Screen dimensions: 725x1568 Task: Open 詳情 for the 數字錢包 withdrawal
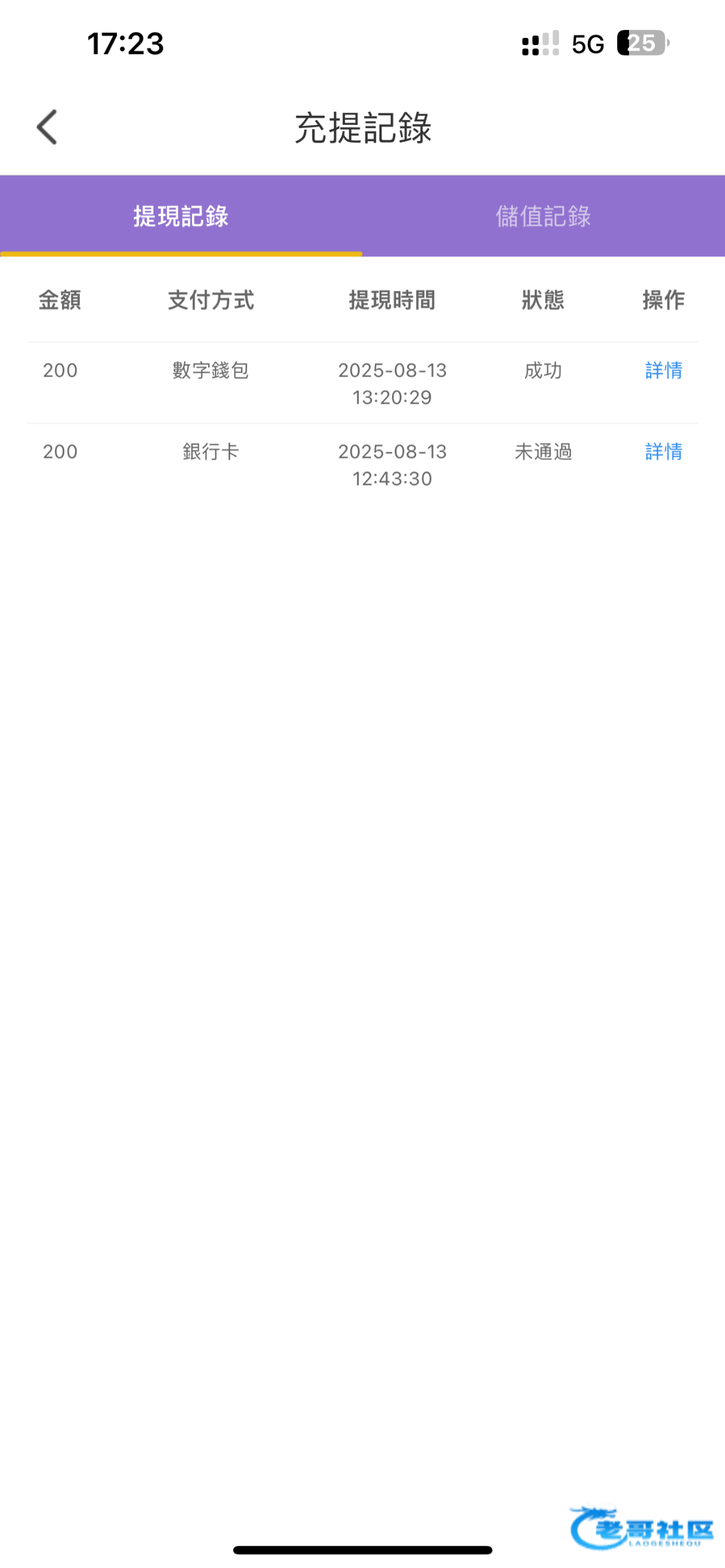pos(664,370)
